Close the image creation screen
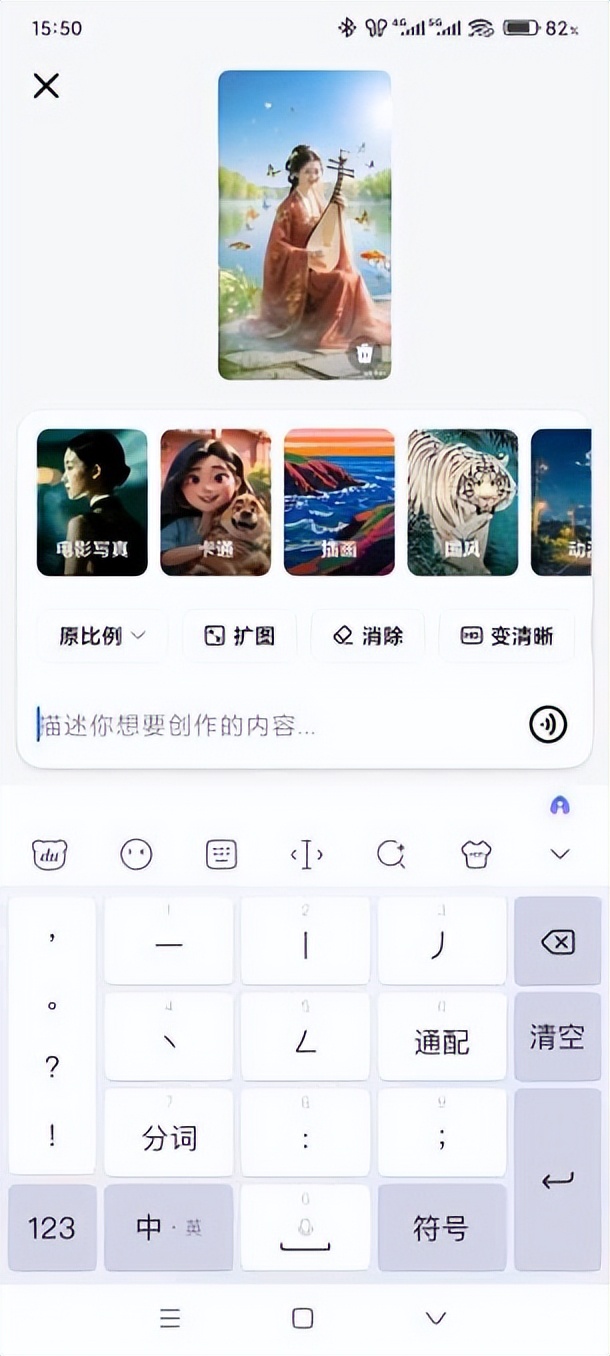 [46, 86]
